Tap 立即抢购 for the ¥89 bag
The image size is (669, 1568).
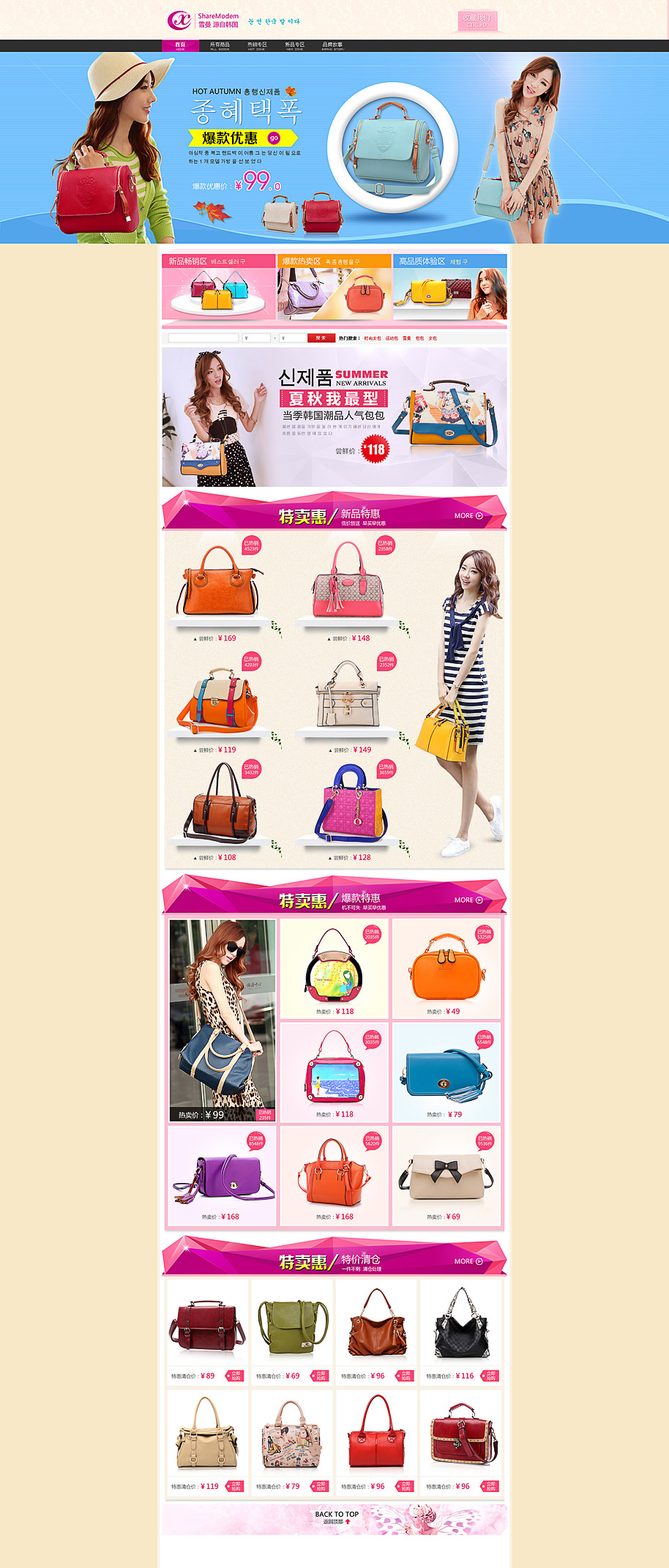point(235,1375)
